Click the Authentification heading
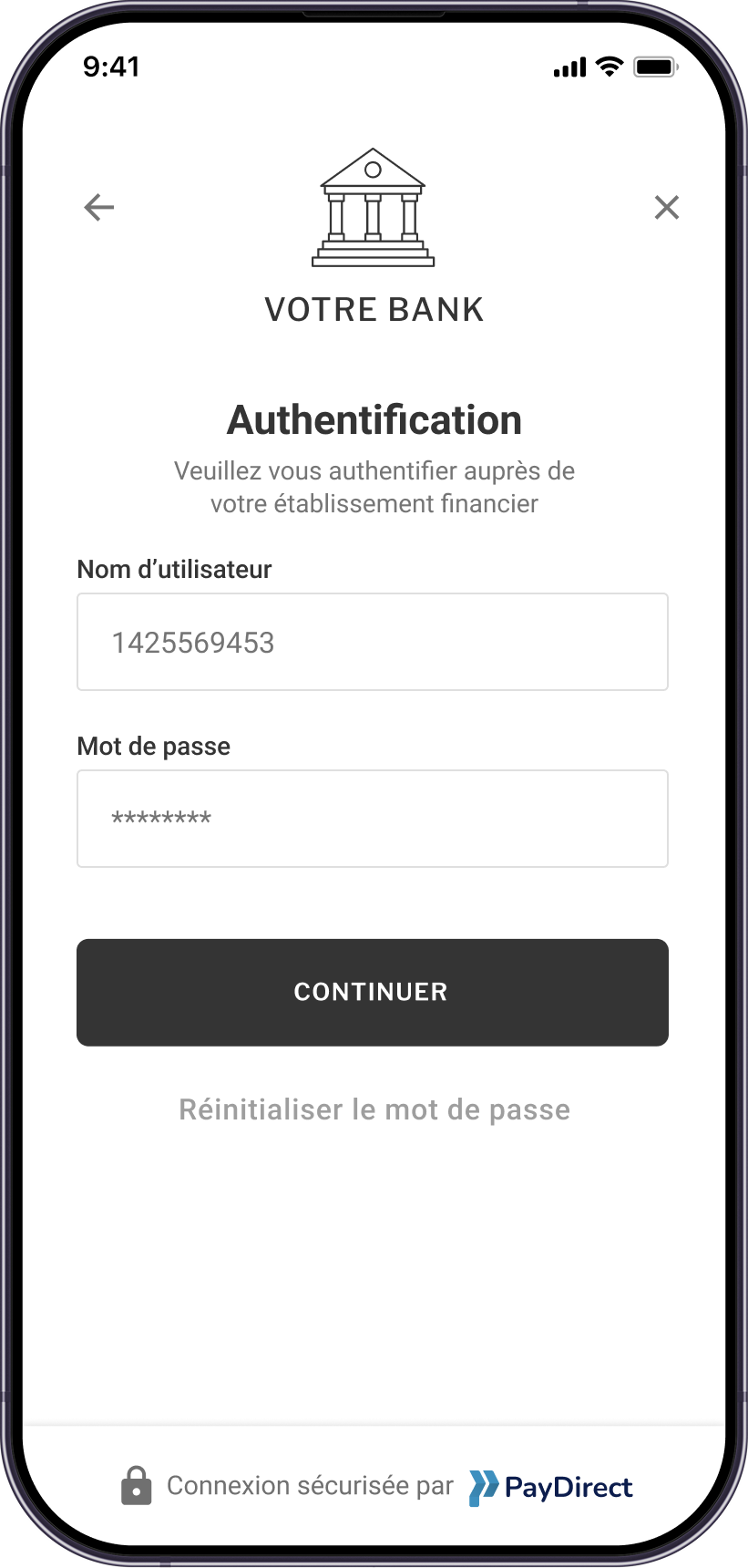 (x=374, y=419)
